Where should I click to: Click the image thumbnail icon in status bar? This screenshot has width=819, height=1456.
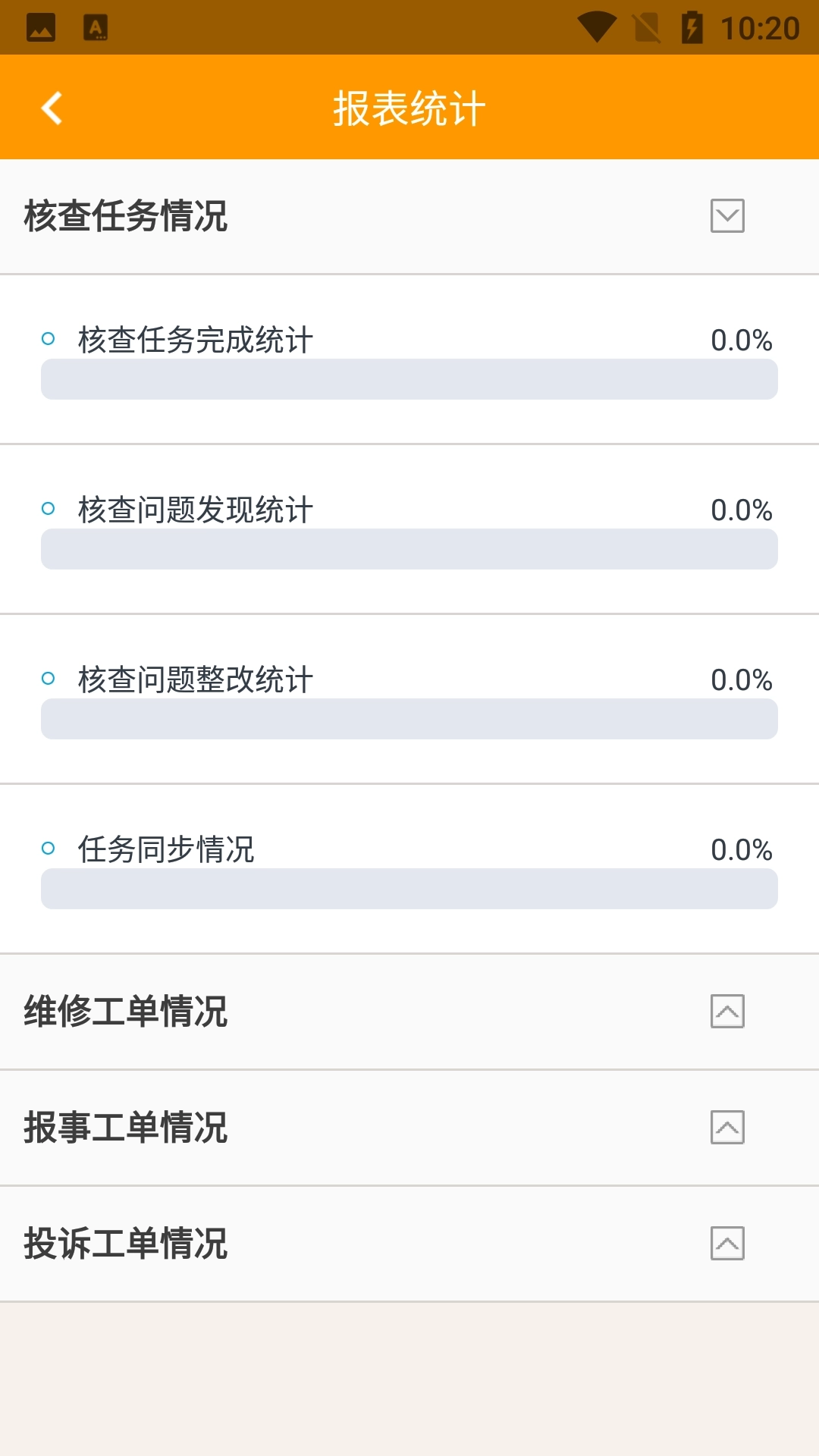(41, 25)
